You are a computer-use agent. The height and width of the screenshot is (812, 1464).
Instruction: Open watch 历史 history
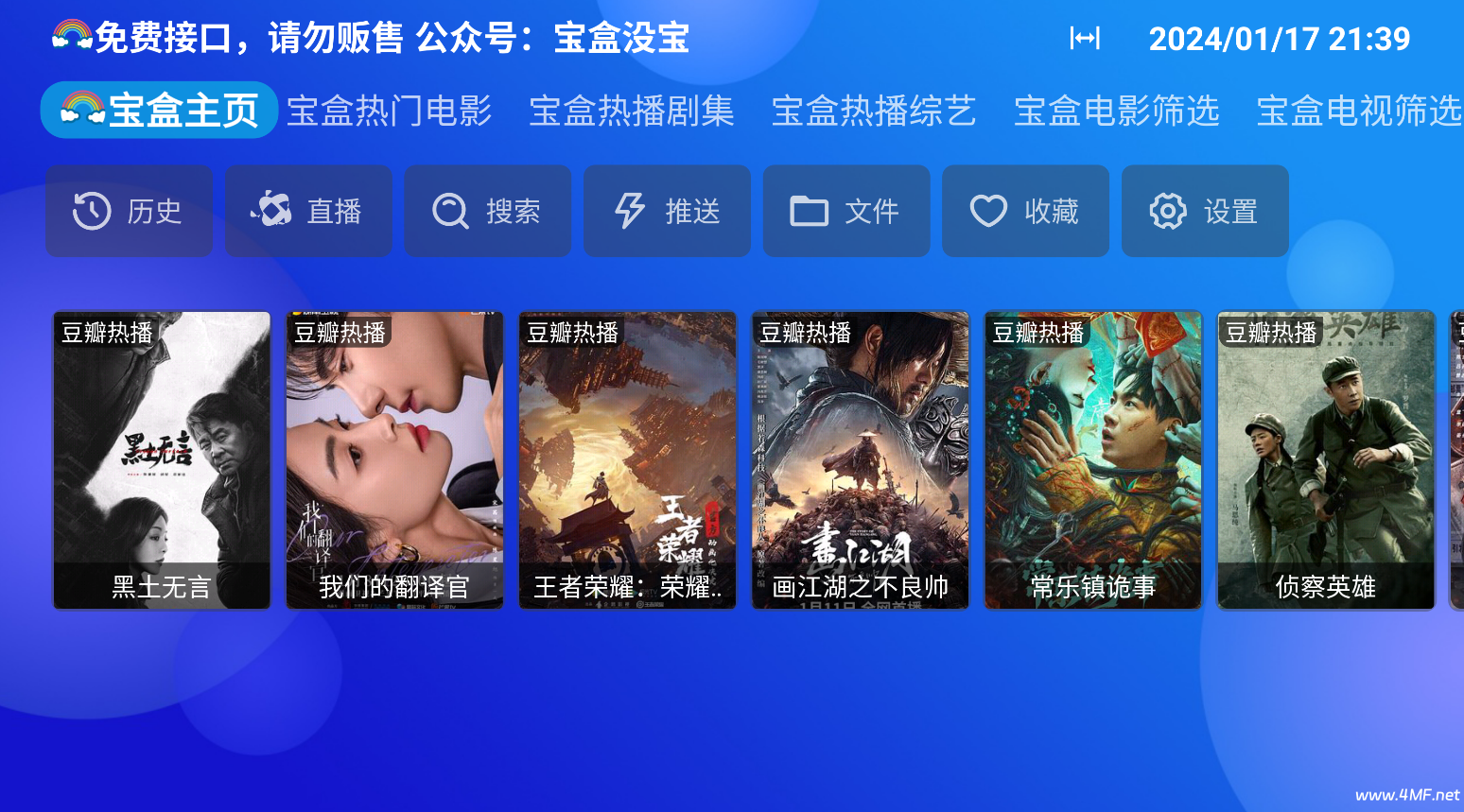pos(129,211)
